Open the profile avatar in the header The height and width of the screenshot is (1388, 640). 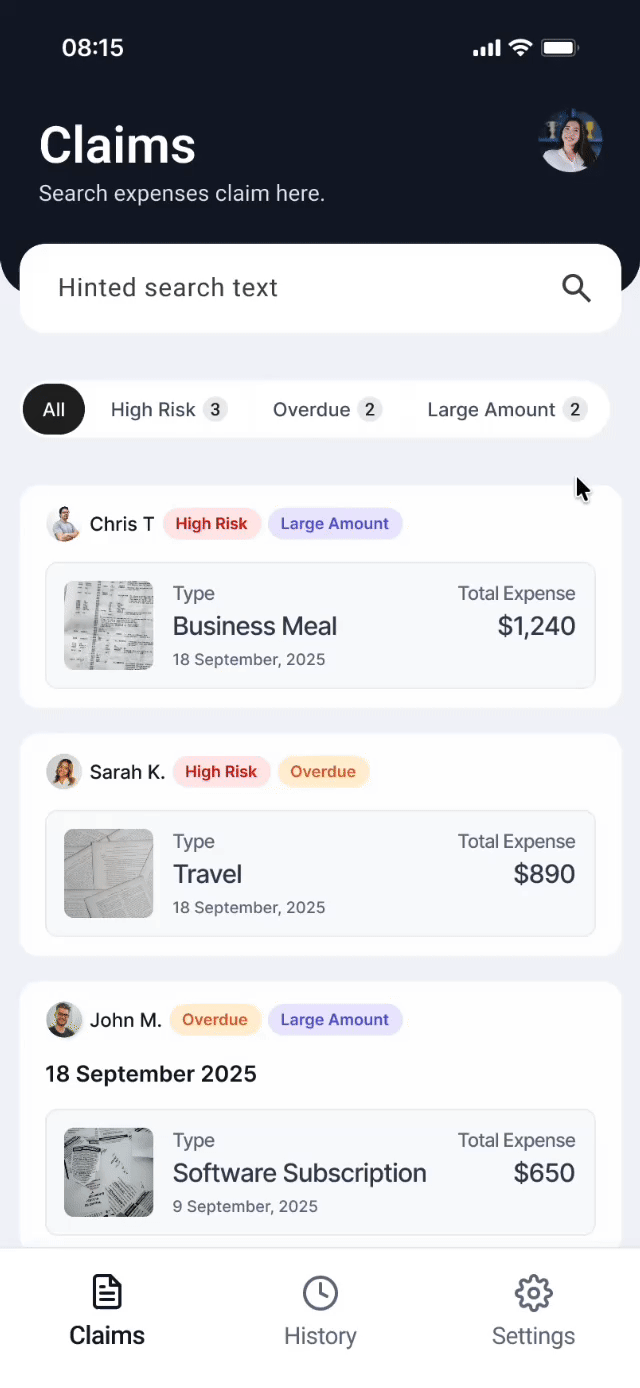coord(570,142)
